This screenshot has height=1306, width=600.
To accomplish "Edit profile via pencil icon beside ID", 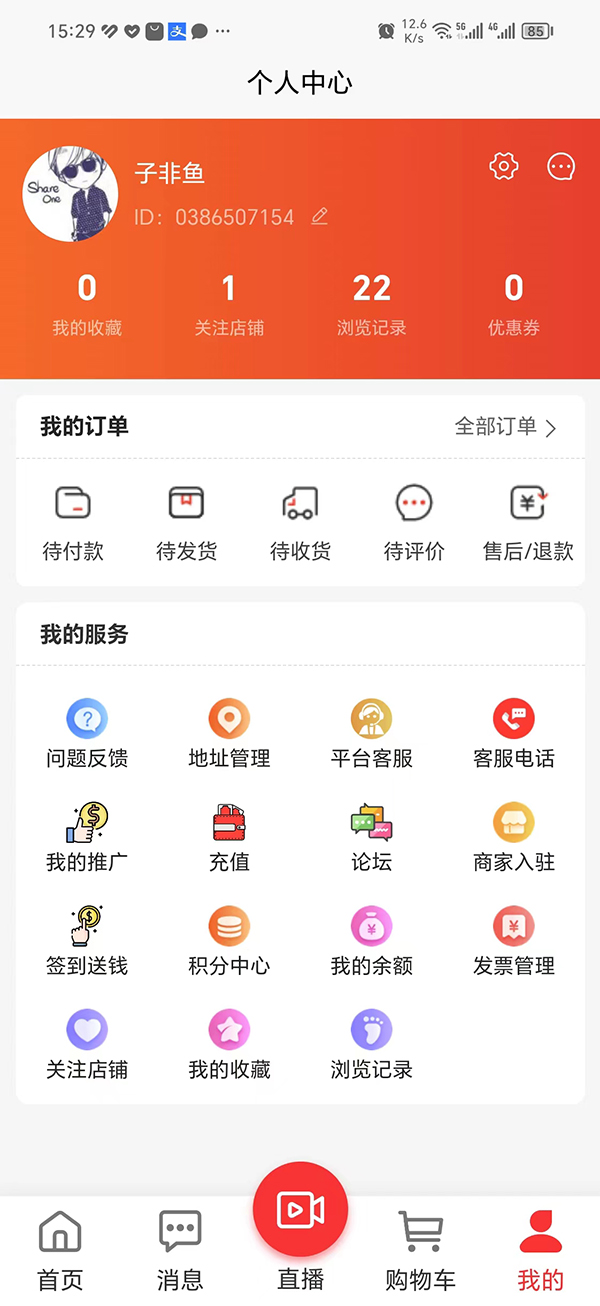I will [320, 216].
